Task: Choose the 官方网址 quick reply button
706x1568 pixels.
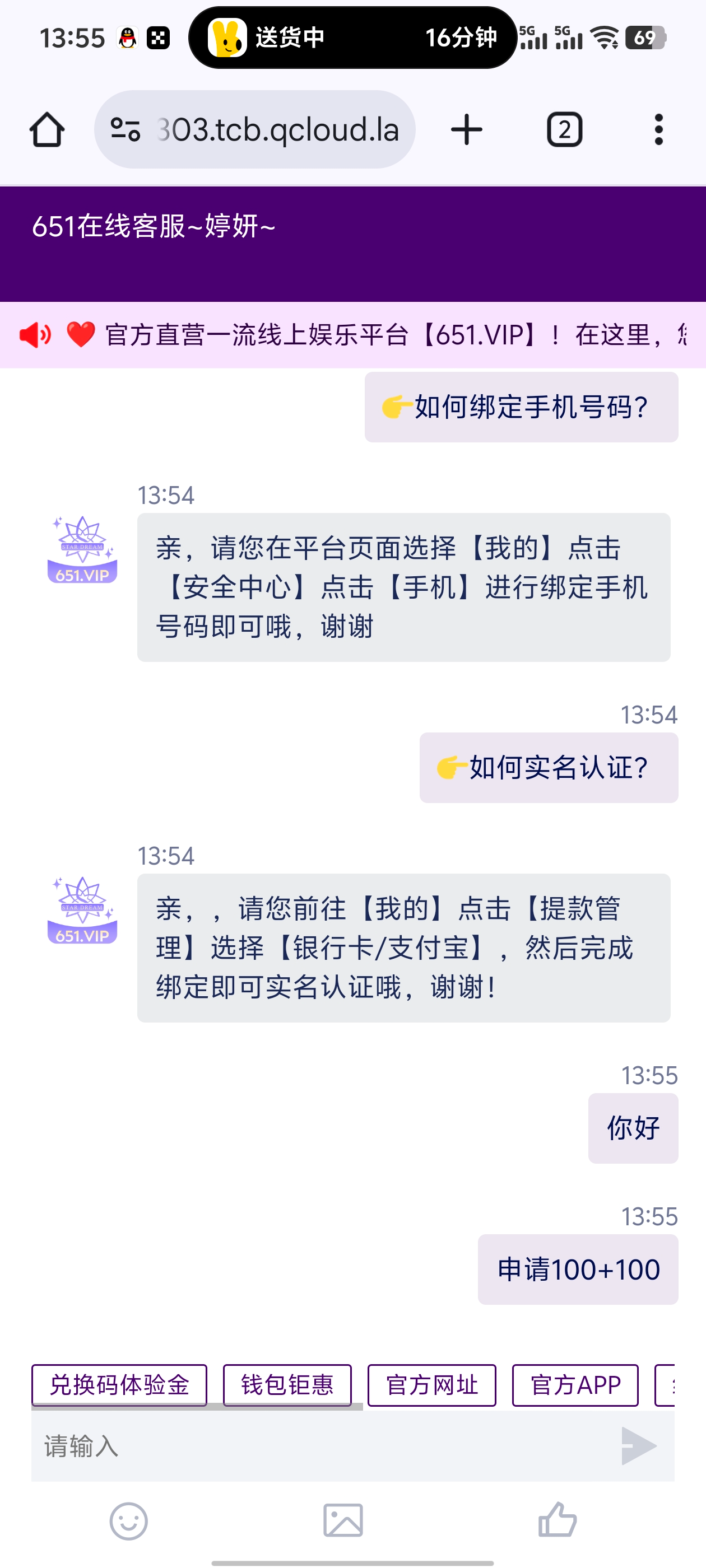Action: [432, 1385]
